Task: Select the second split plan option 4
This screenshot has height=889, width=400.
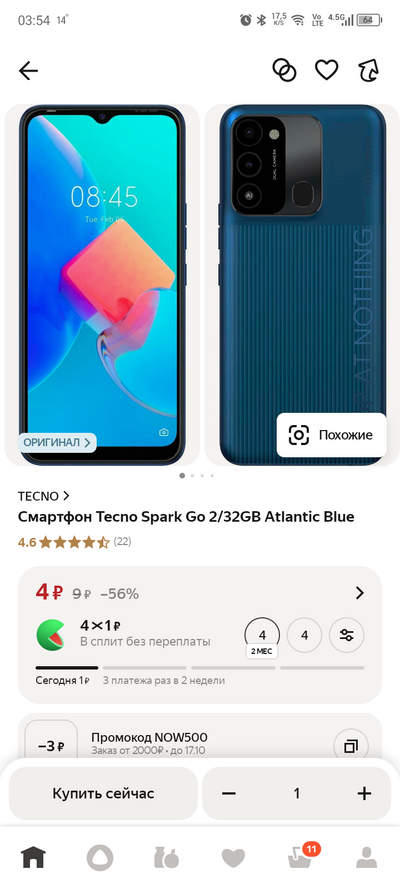Action: [304, 635]
